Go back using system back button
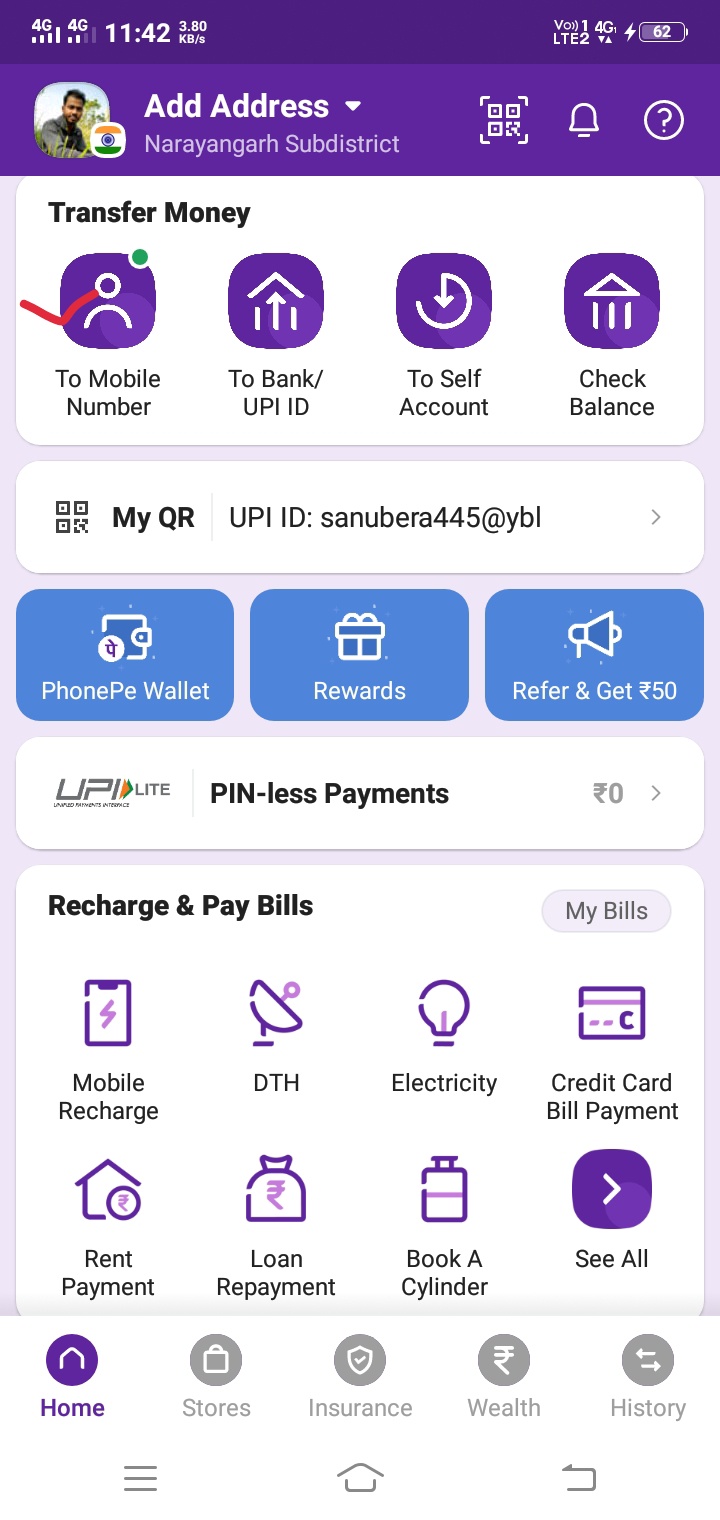Viewport: 720px width, 1520px height. pos(579,1477)
